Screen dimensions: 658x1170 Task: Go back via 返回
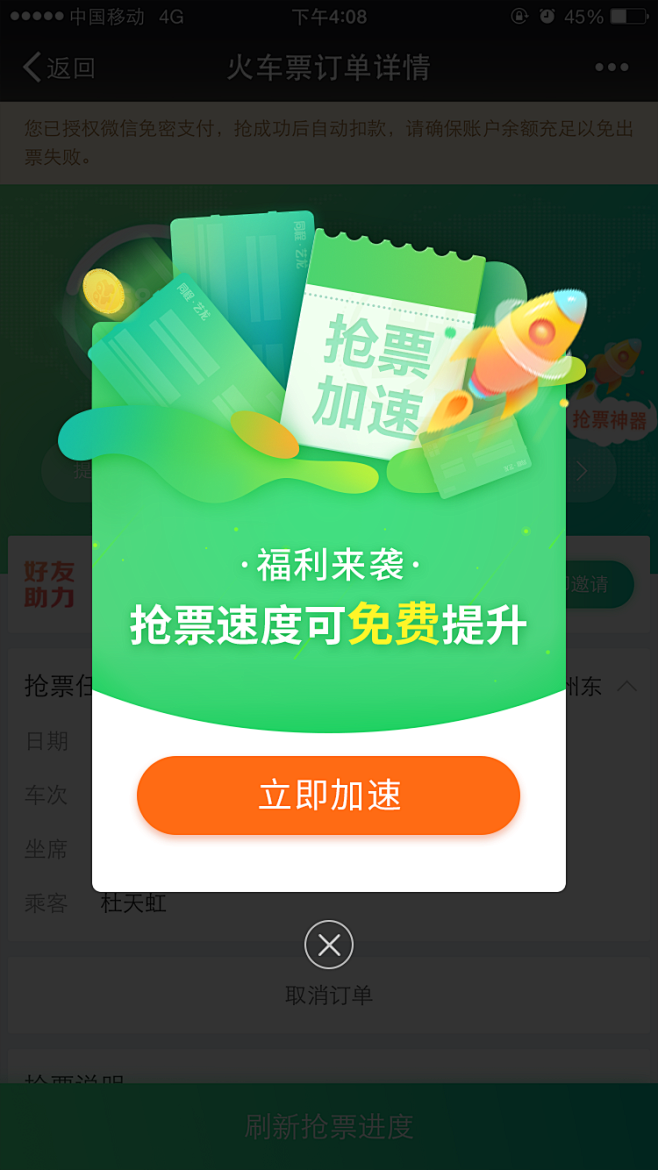point(59,68)
